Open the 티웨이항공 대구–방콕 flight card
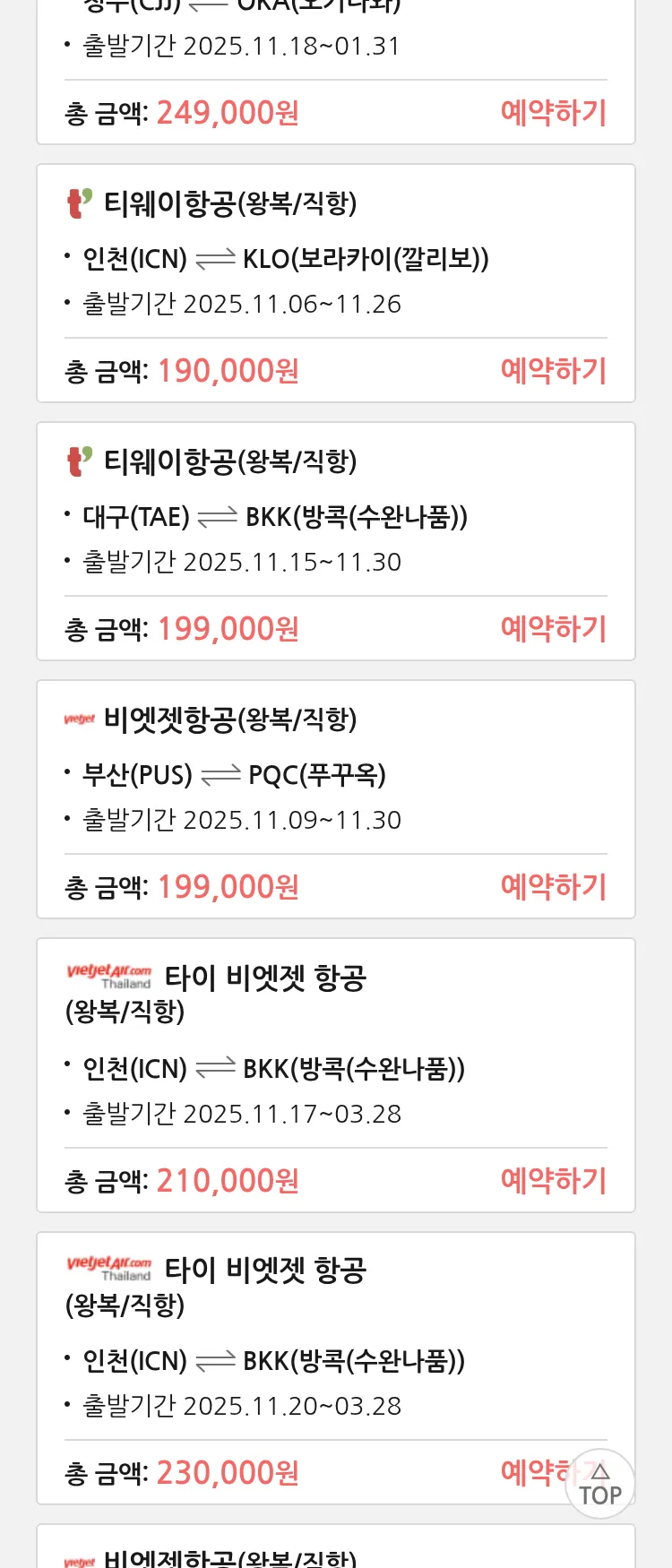 (x=296, y=517)
